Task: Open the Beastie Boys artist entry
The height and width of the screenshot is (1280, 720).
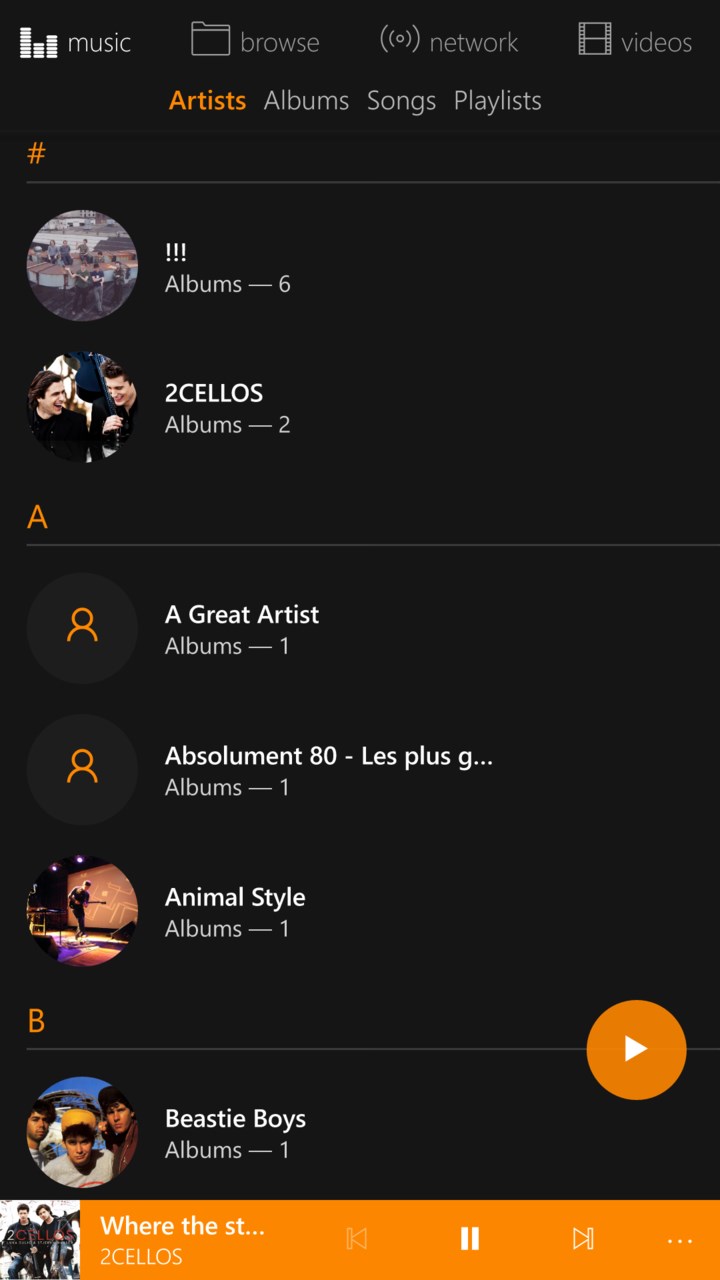Action: pos(235,1118)
